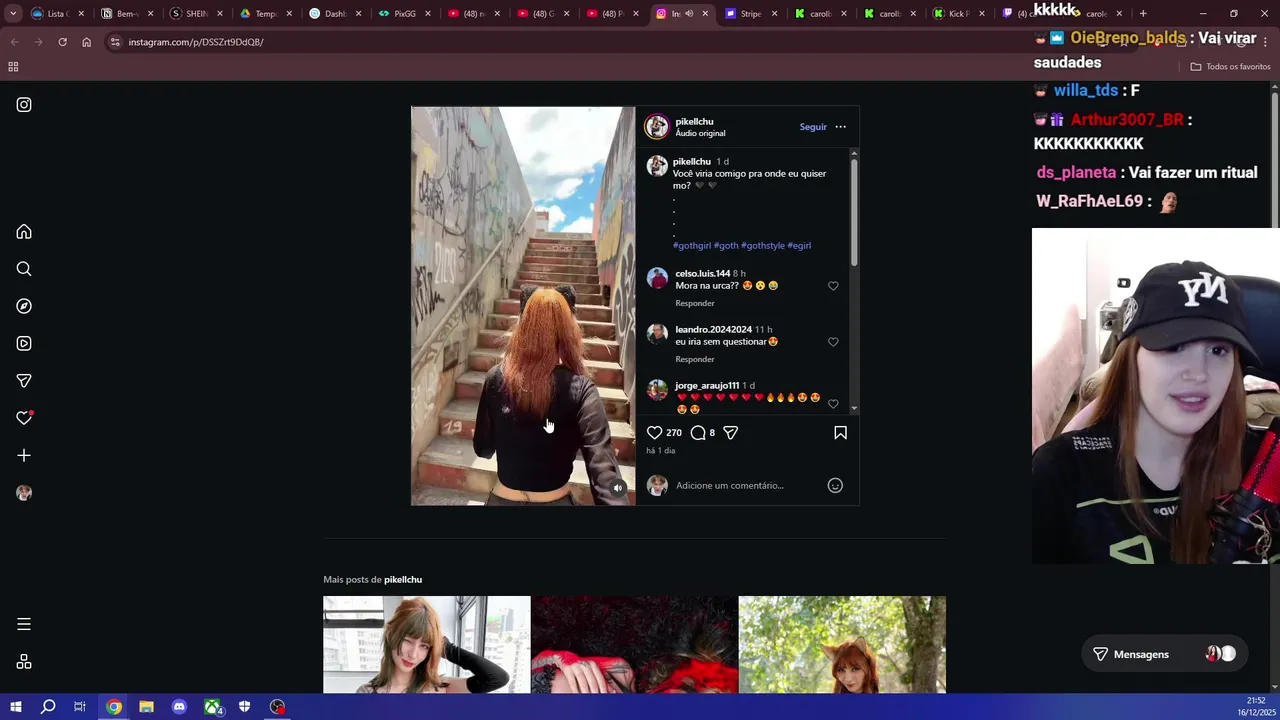Viewport: 1280px width, 720px height.
Task: Reply to leandro.20242024's comment
Action: click(694, 359)
